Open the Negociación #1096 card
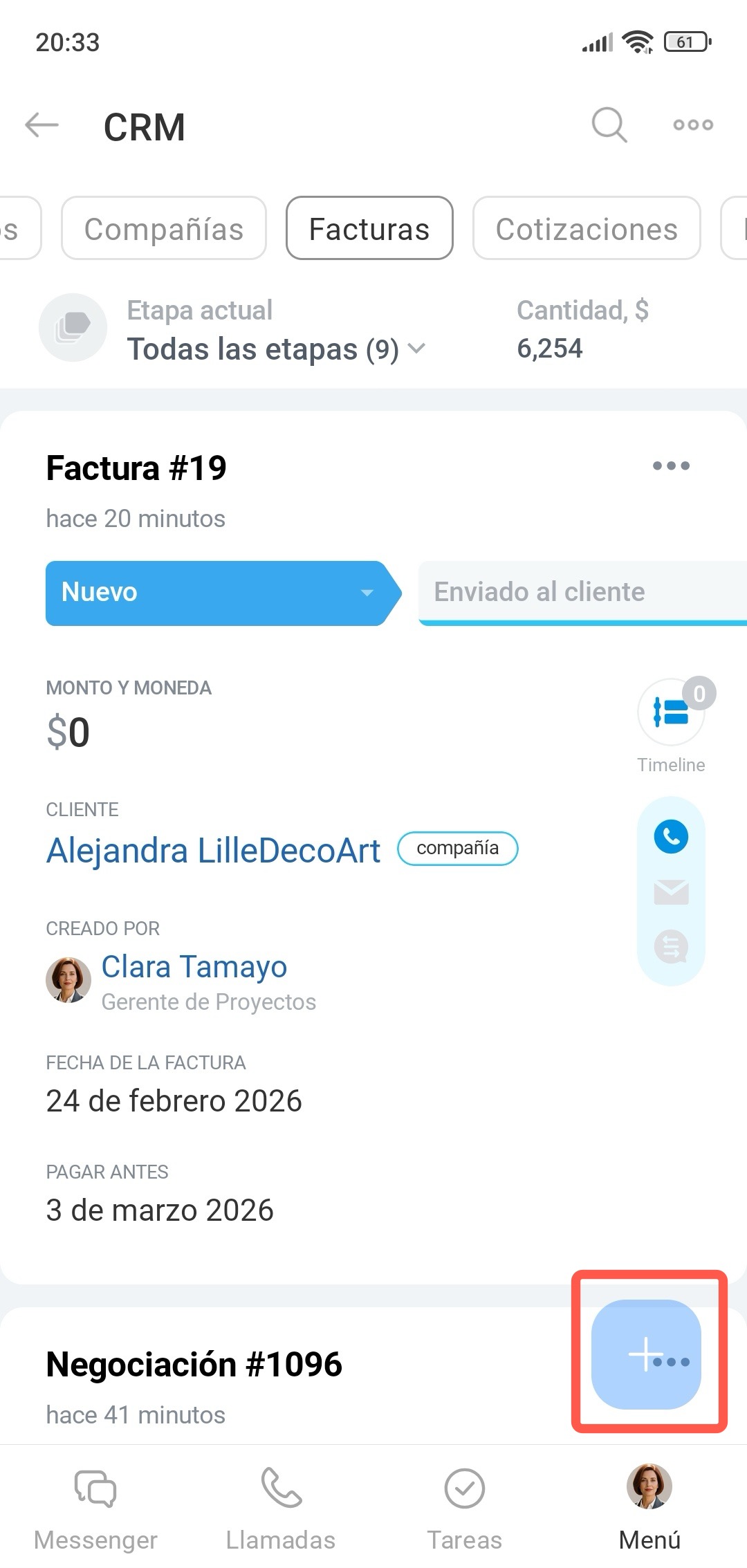The width and height of the screenshot is (747, 1568). coord(194,1365)
